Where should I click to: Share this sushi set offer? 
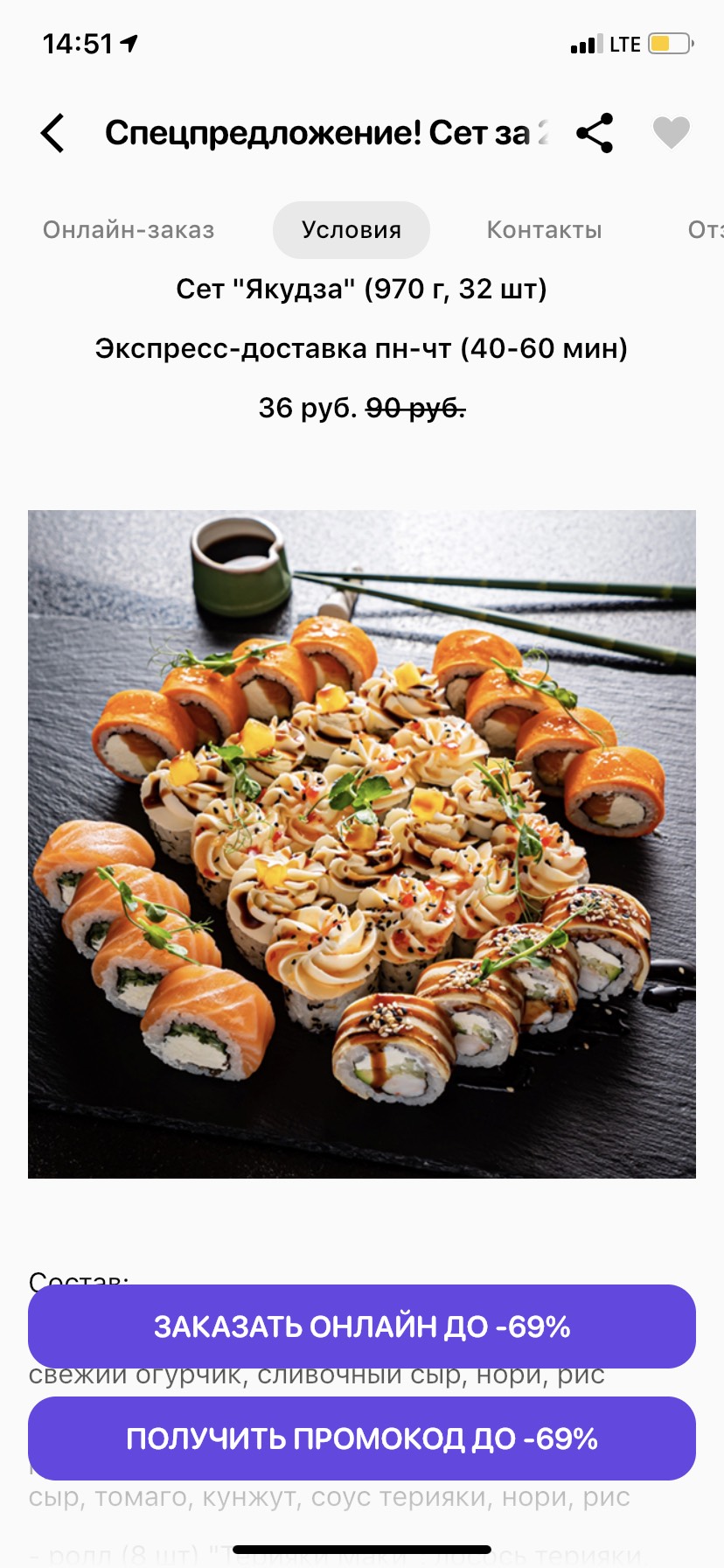click(x=595, y=133)
